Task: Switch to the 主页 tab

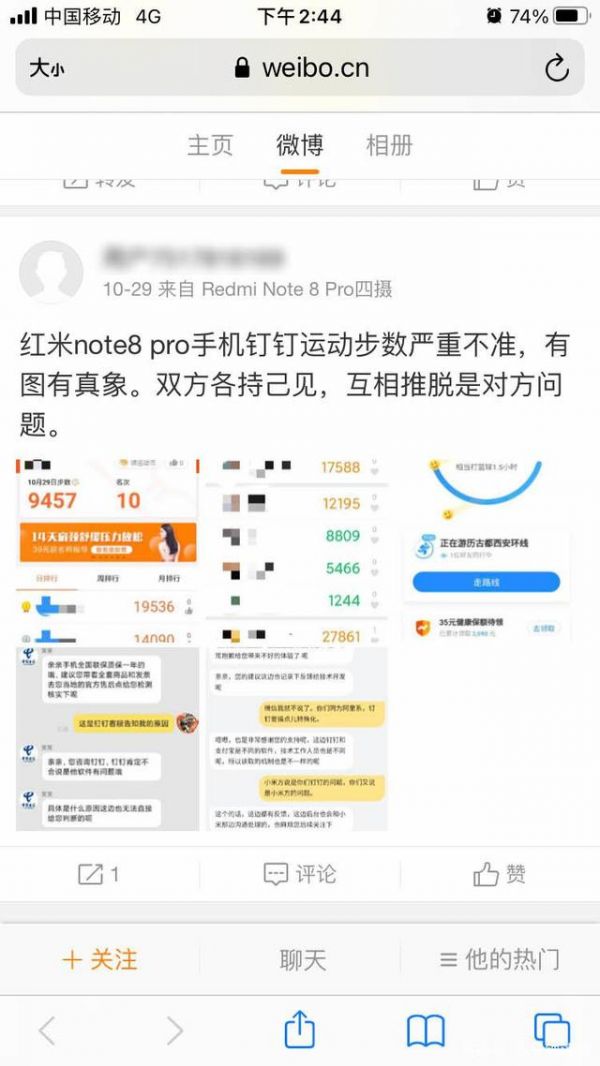Action: click(x=210, y=145)
